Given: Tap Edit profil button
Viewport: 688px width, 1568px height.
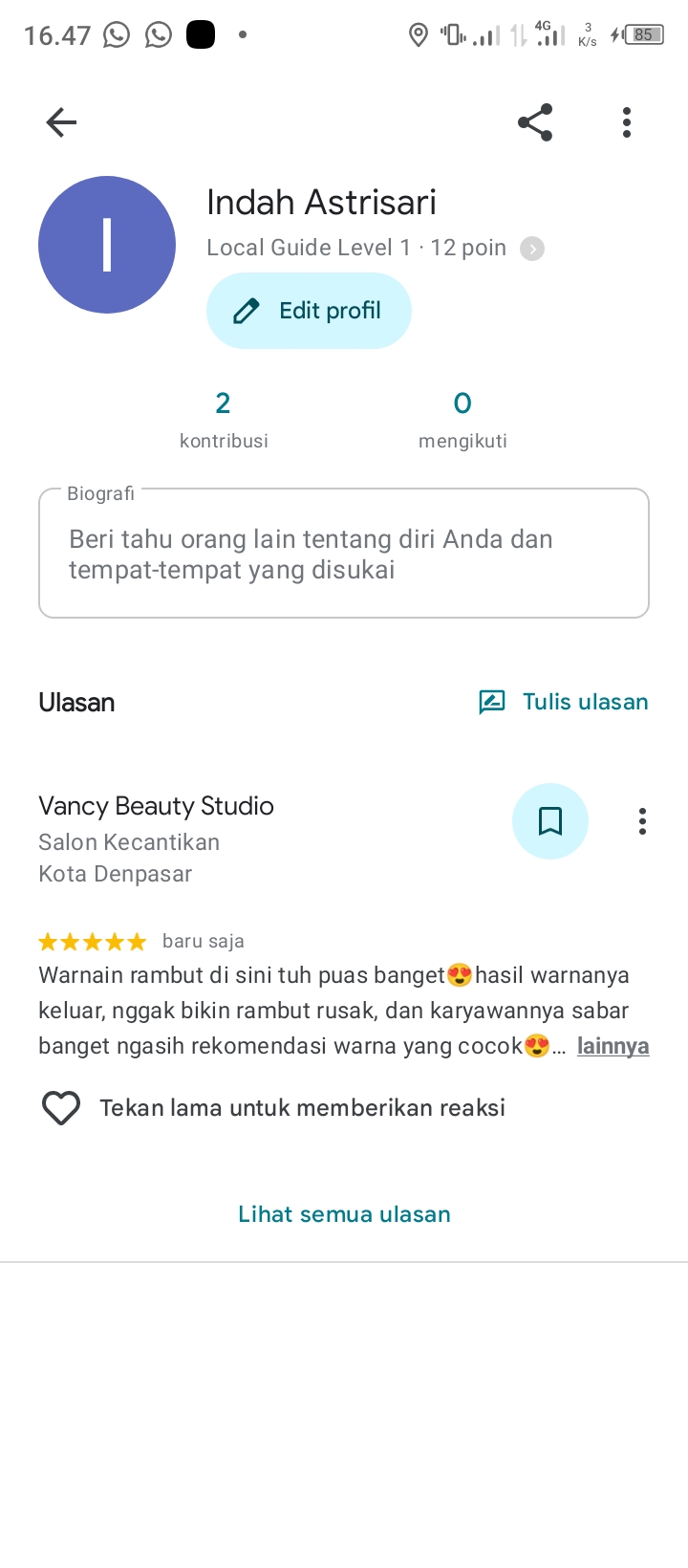Looking at the screenshot, I should tap(309, 311).
